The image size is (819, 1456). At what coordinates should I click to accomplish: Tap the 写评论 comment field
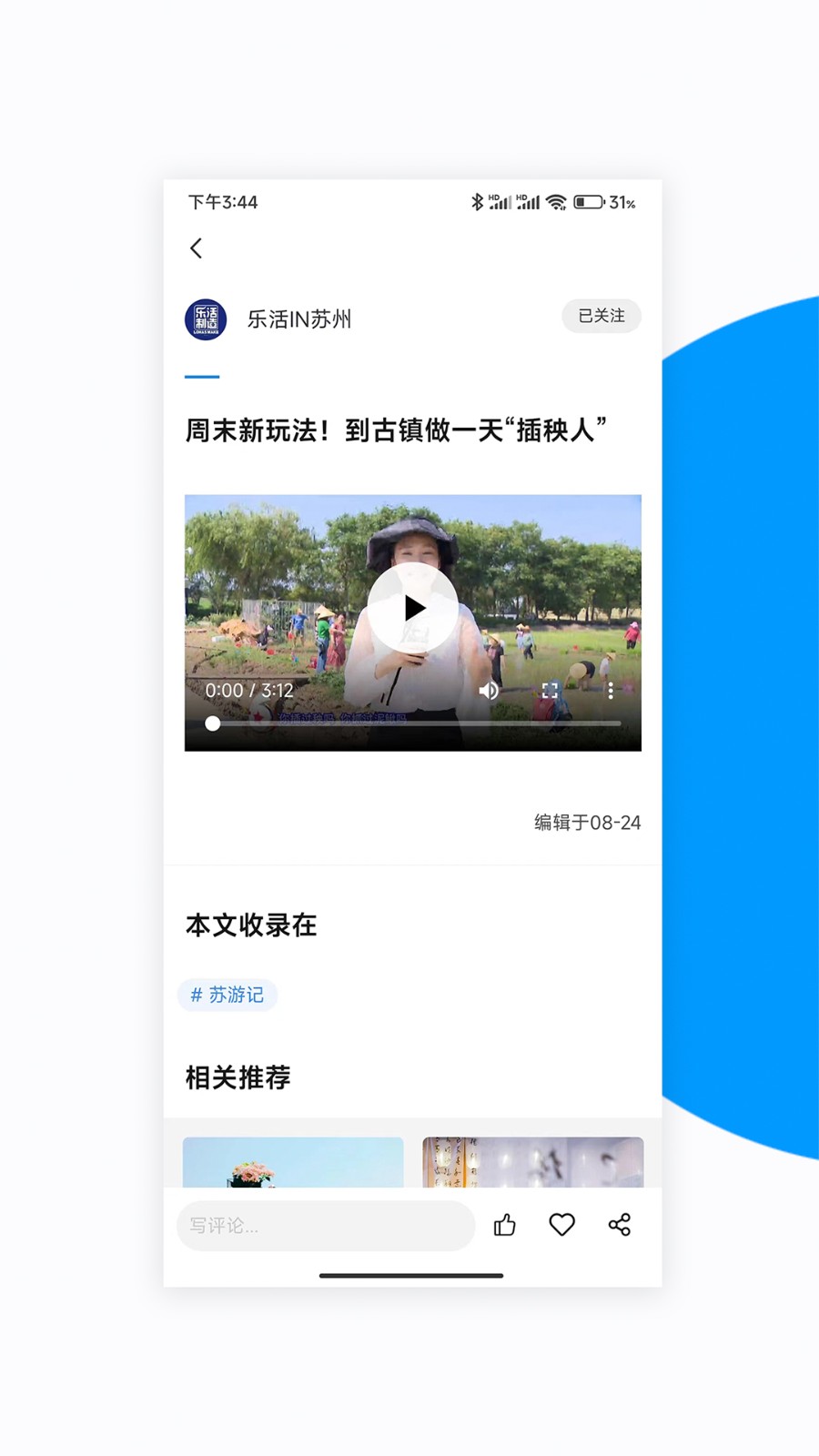tap(325, 1226)
